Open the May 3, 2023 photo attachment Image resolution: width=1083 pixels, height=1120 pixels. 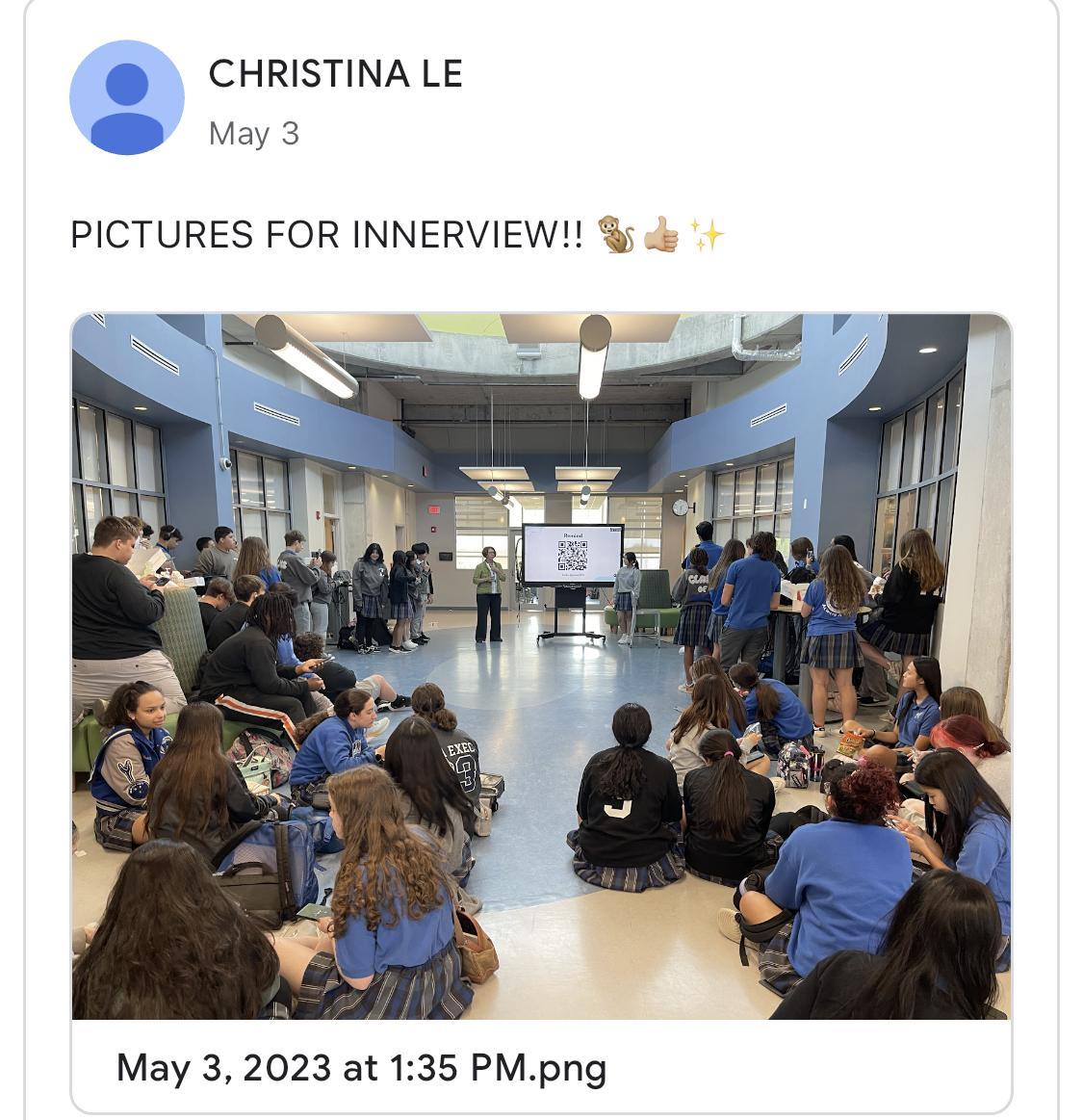pyautogui.click(x=541, y=666)
